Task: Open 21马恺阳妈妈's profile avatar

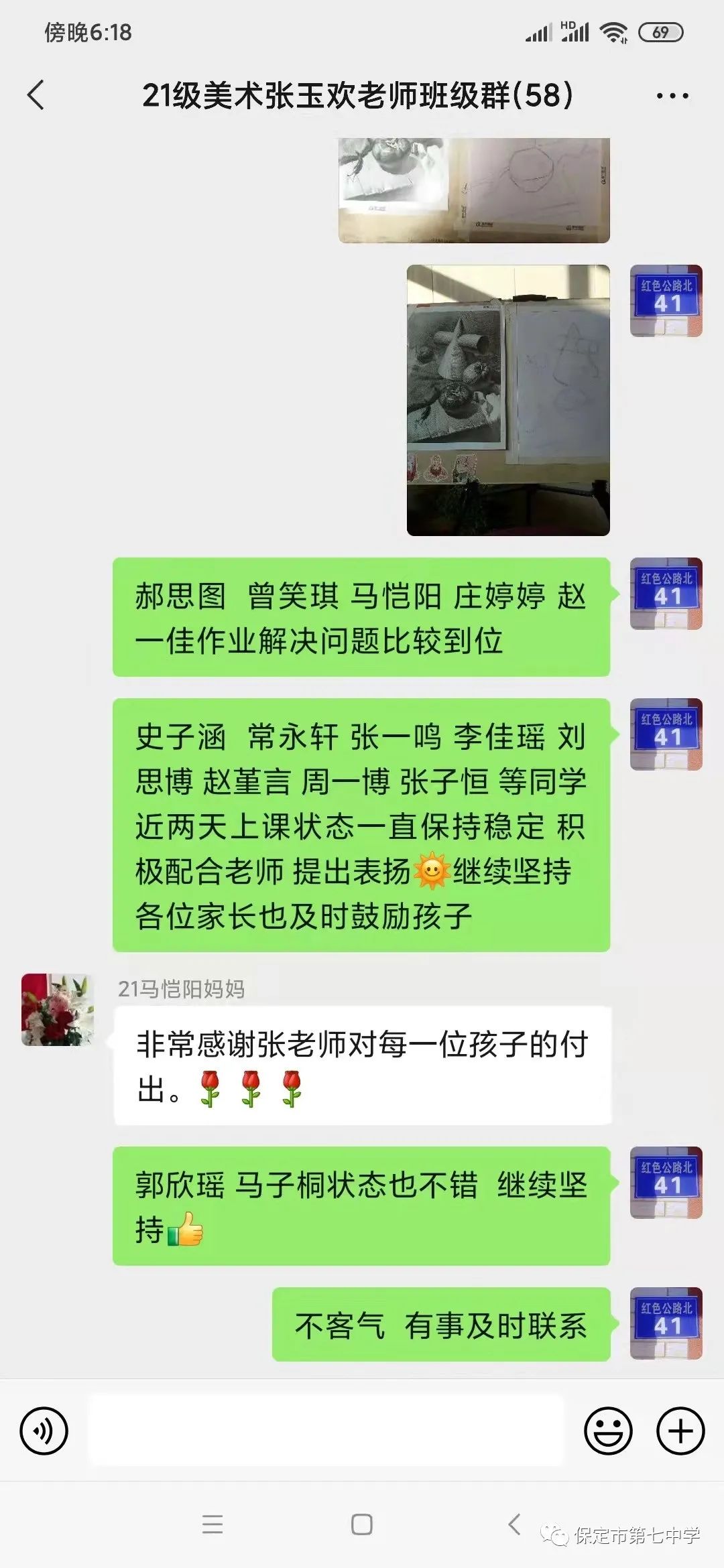Action: (x=58, y=1009)
